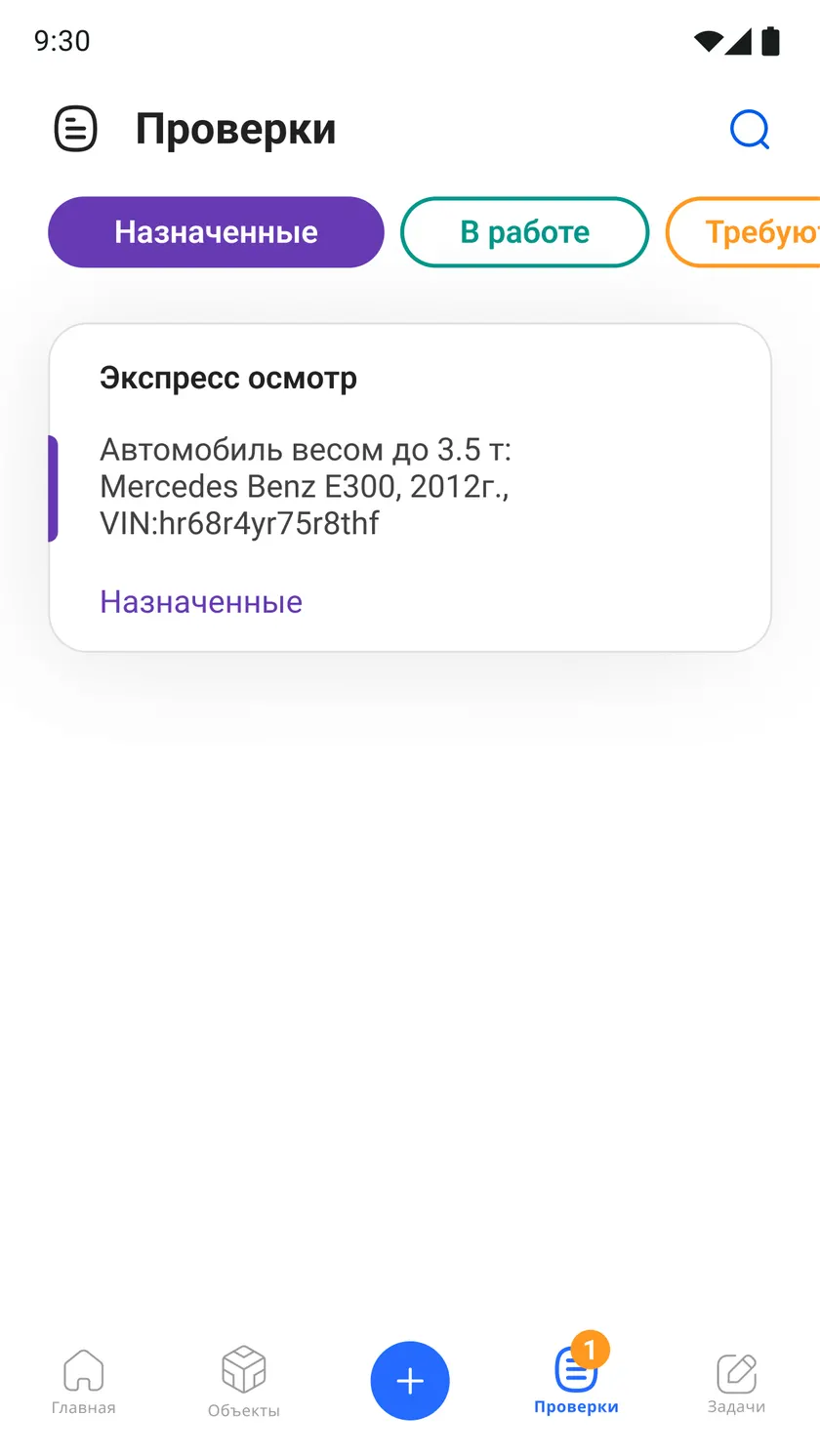Go to the Главная tab
820x1456 pixels.
pyautogui.click(x=83, y=1382)
